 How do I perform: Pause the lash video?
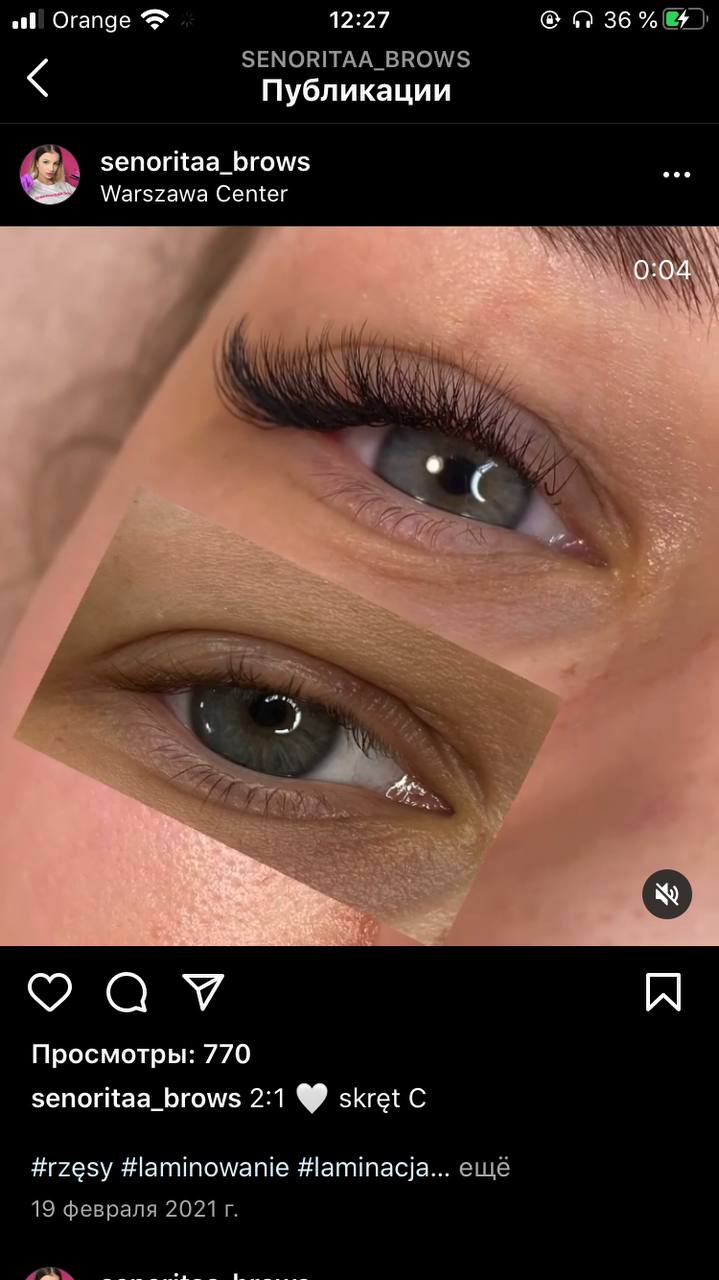tap(359, 585)
